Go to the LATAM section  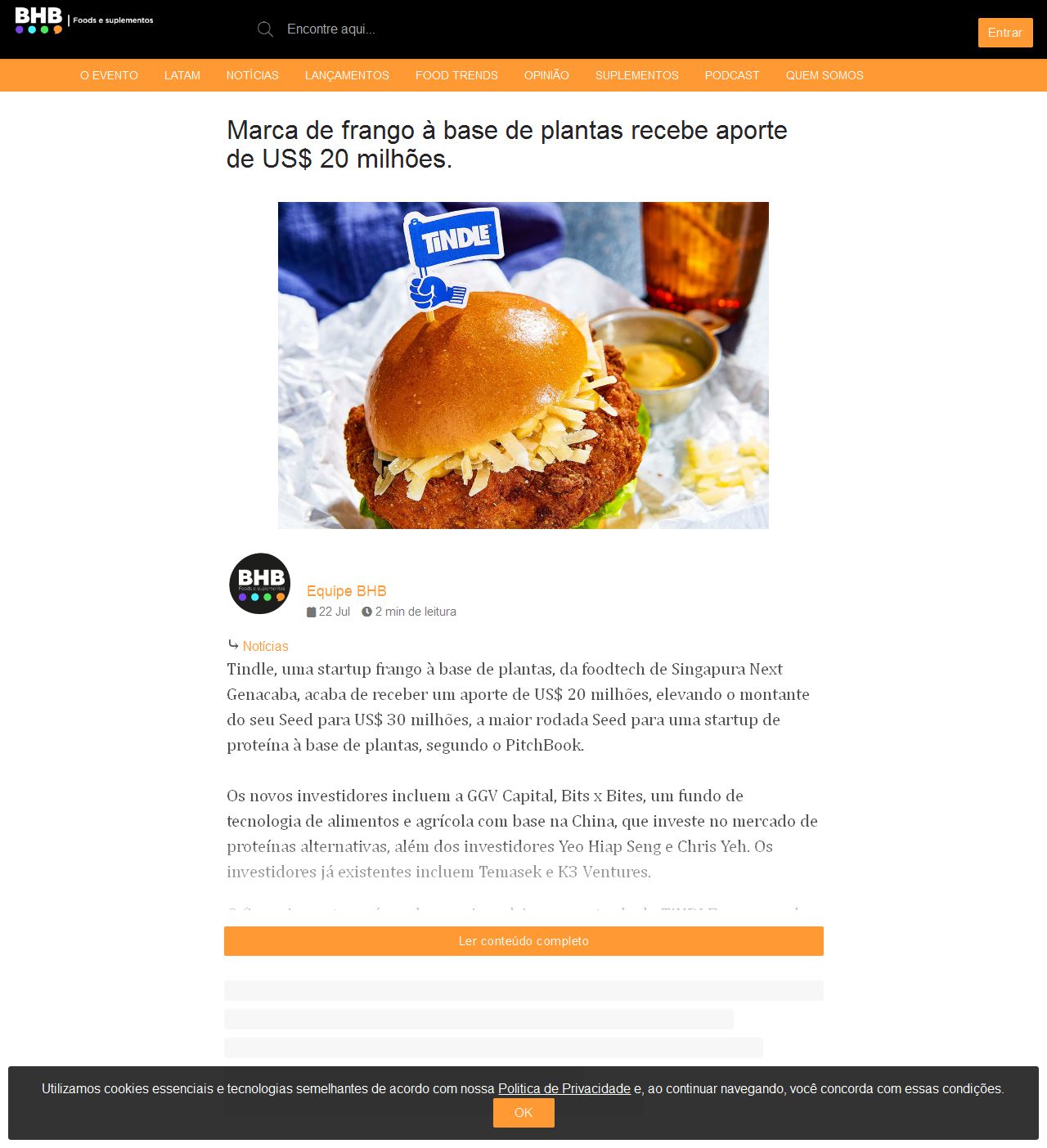pyautogui.click(x=182, y=75)
